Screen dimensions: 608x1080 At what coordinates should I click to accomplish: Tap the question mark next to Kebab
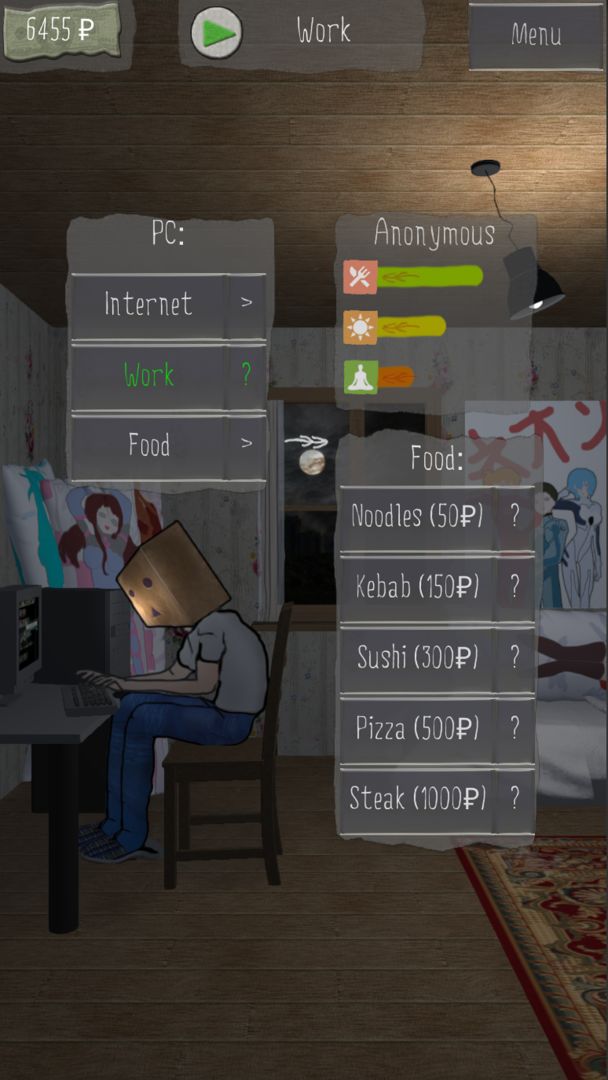click(514, 587)
